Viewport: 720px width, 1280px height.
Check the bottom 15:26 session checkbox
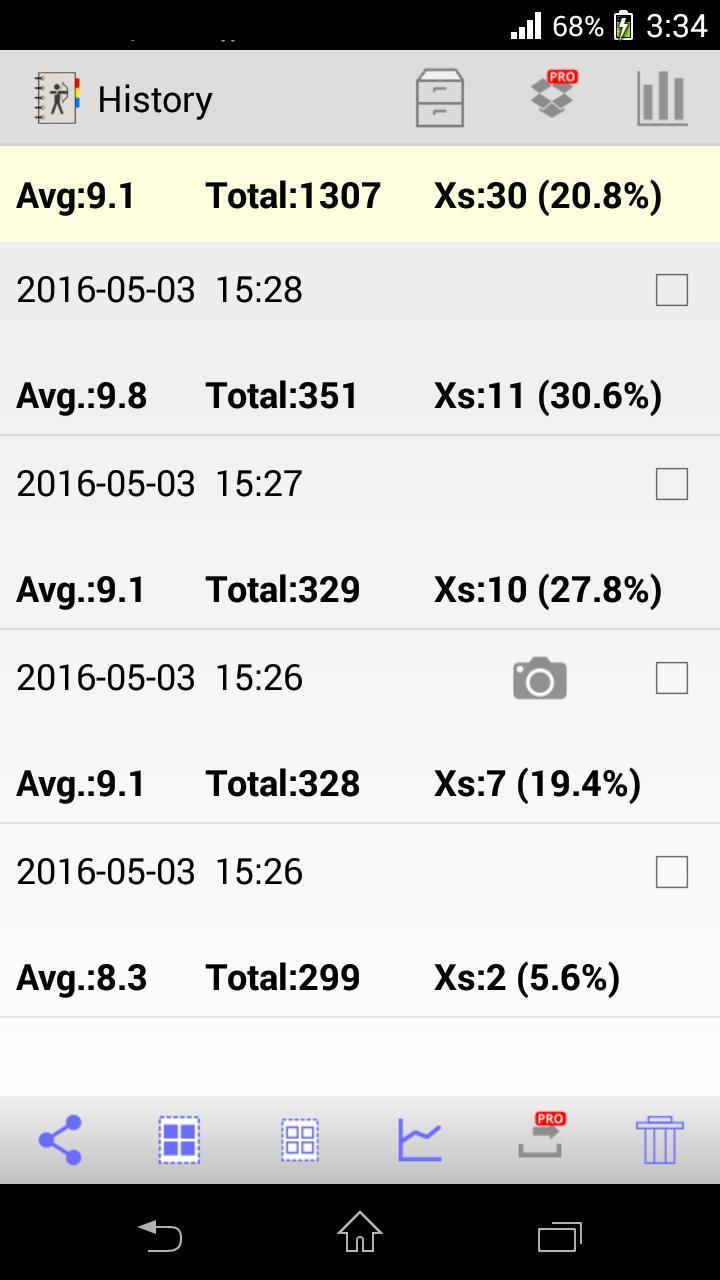pyautogui.click(x=671, y=871)
